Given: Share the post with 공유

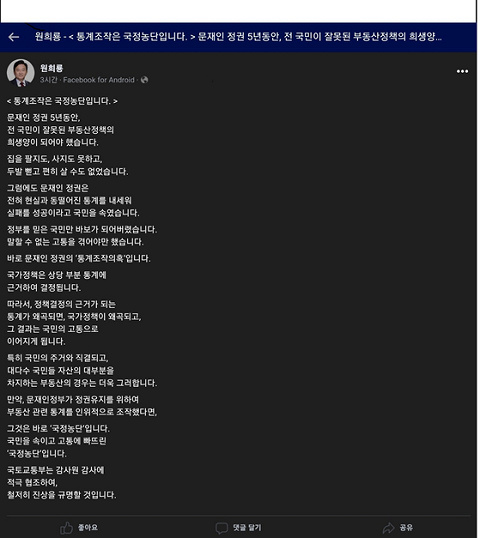Looking at the screenshot, I should (x=398, y=527).
